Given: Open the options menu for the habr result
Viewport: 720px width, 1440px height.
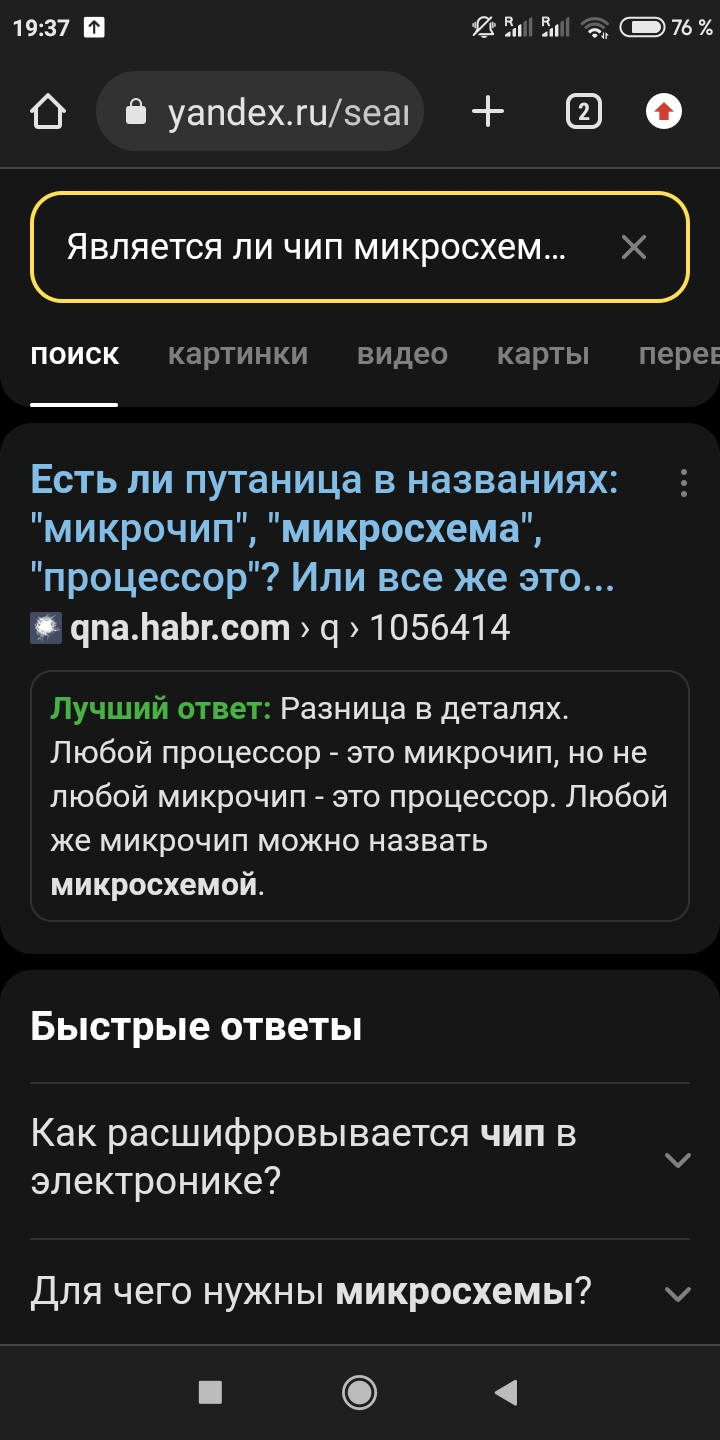Looking at the screenshot, I should (684, 483).
